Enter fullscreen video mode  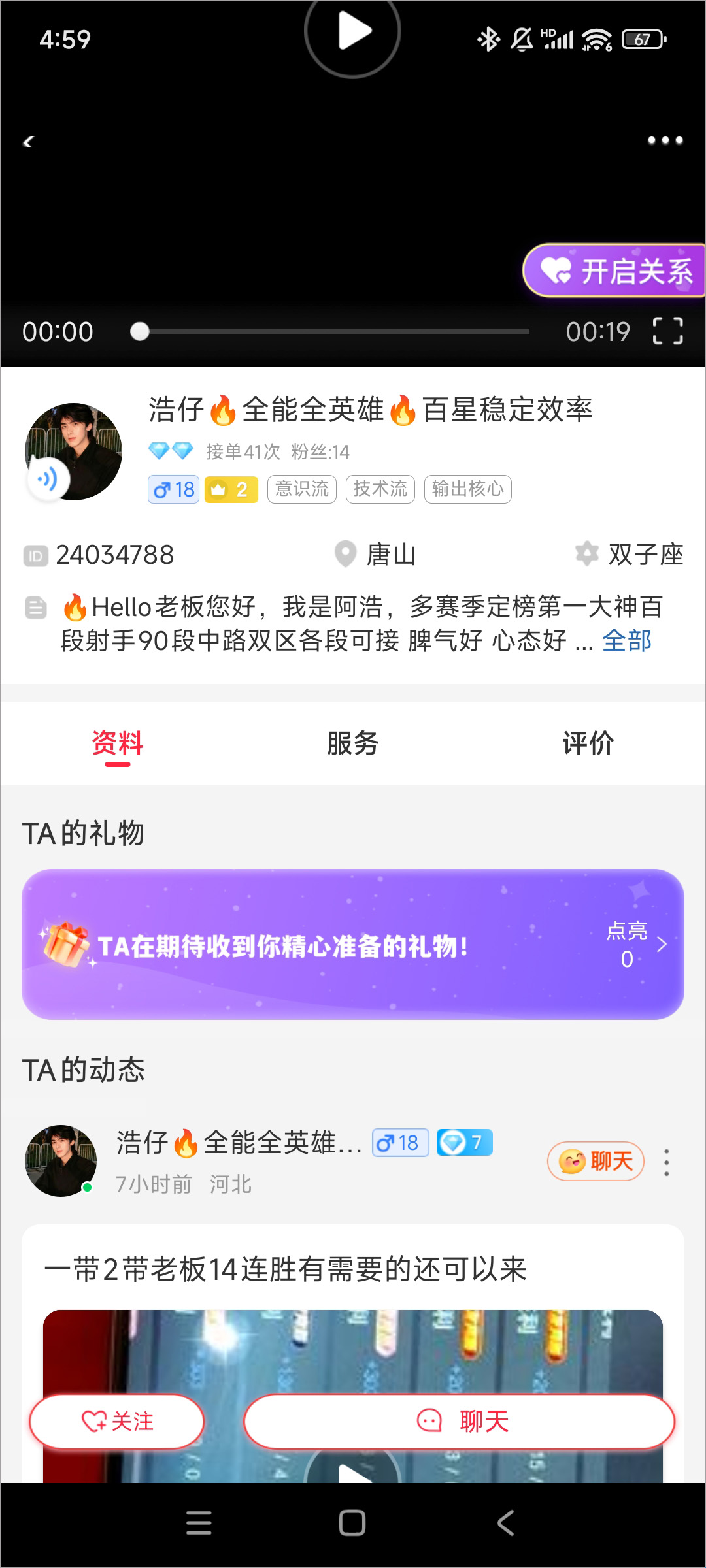[667, 331]
